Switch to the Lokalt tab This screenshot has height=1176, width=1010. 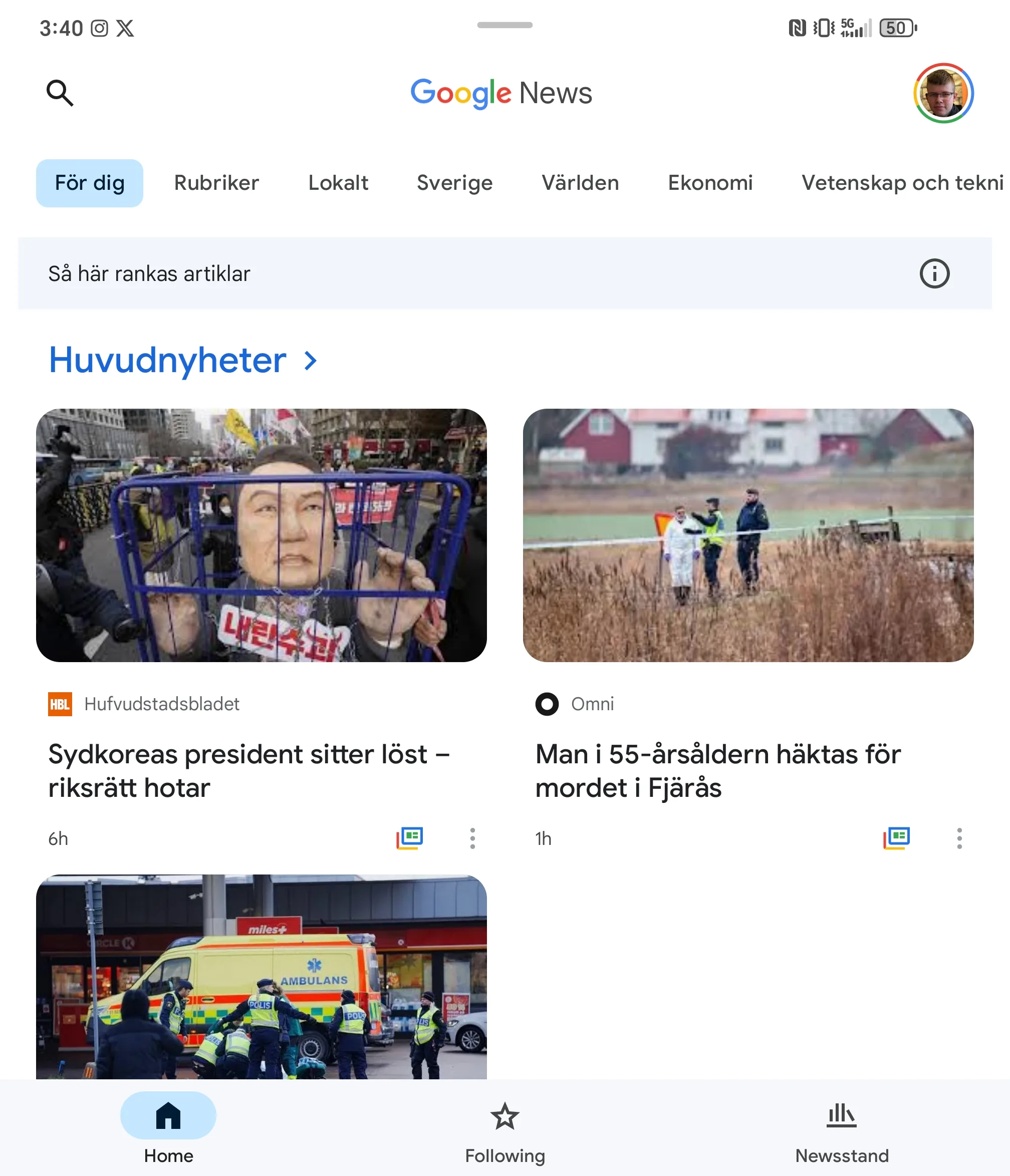coord(338,183)
